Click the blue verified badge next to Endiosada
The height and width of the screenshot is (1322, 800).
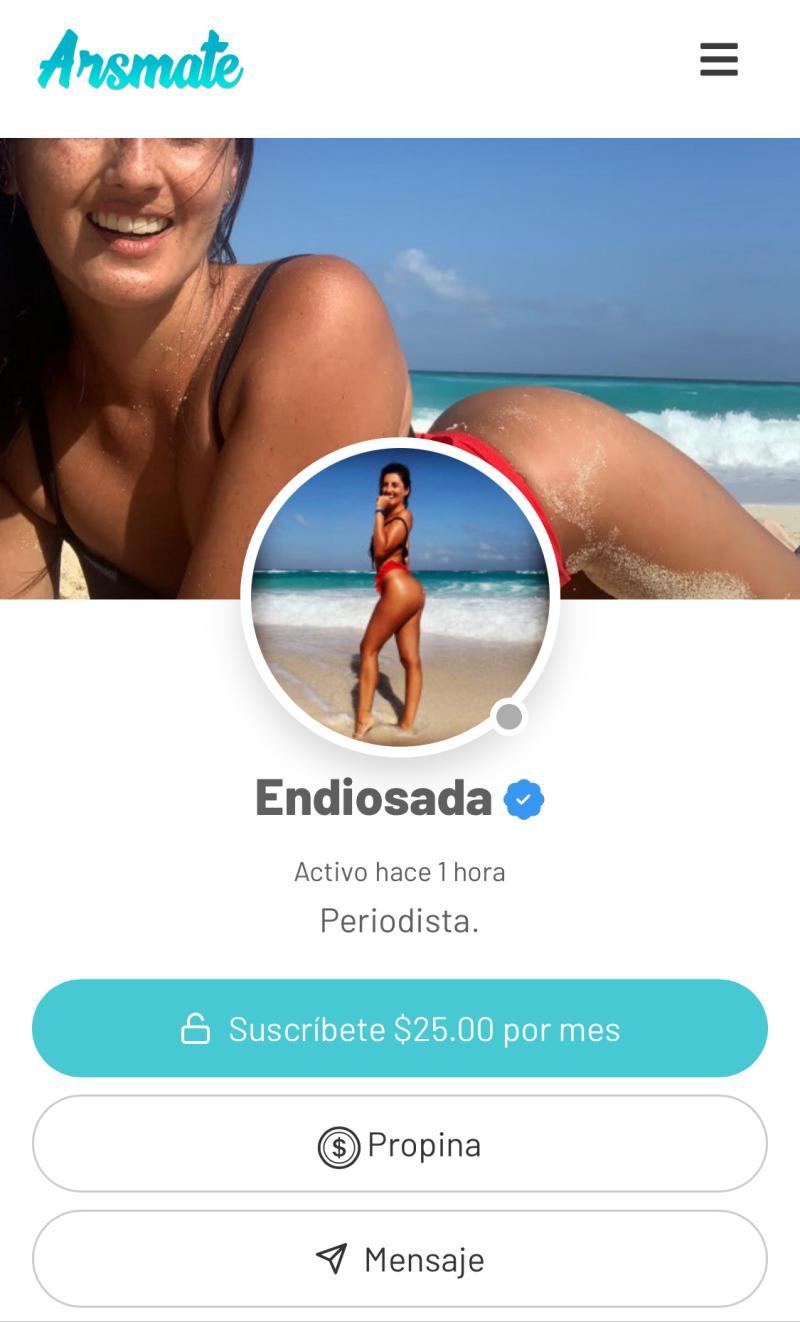coord(524,797)
